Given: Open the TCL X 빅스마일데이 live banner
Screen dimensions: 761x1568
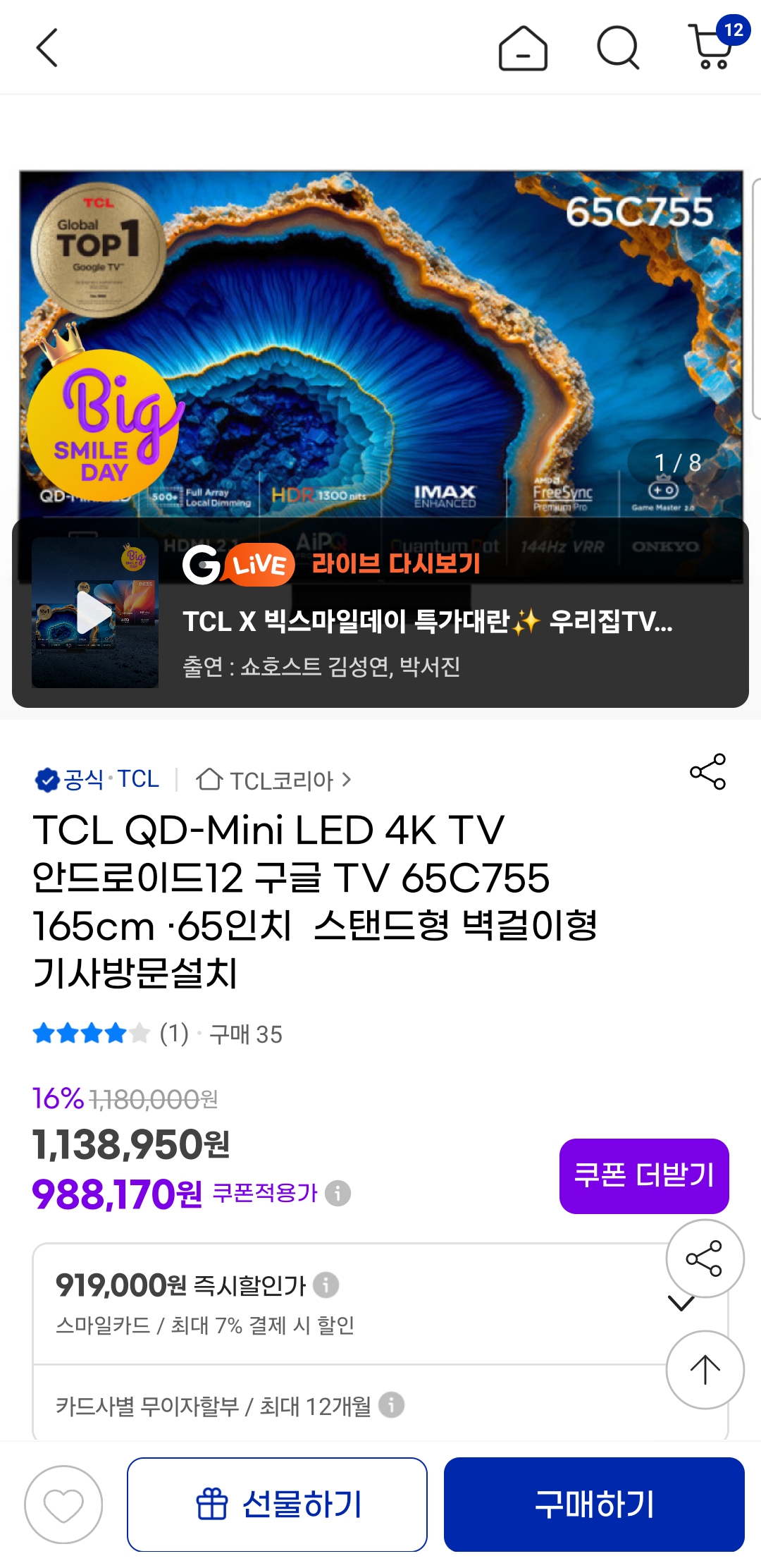Looking at the screenshot, I should [427, 622].
